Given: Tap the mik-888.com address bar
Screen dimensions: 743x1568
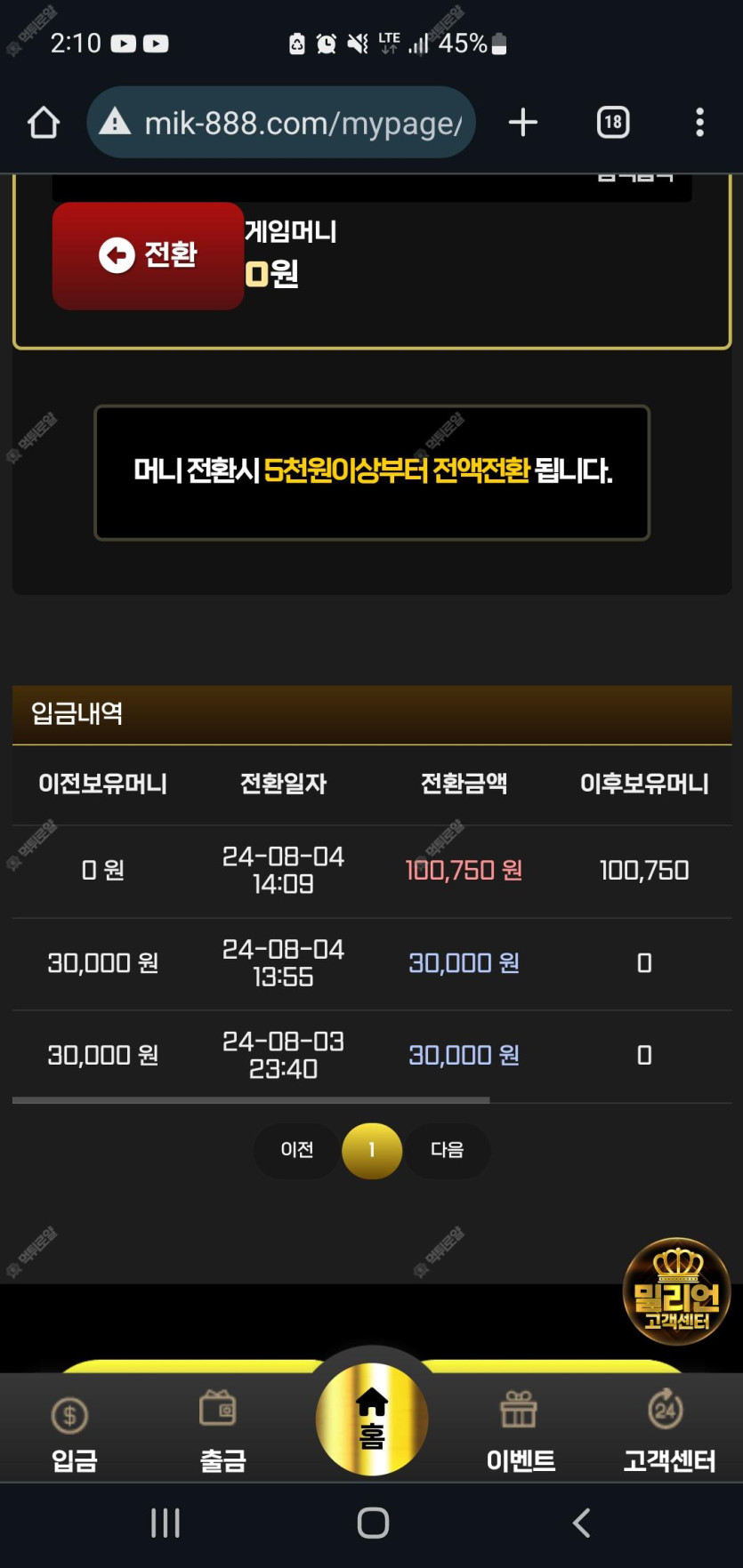Looking at the screenshot, I should point(294,123).
